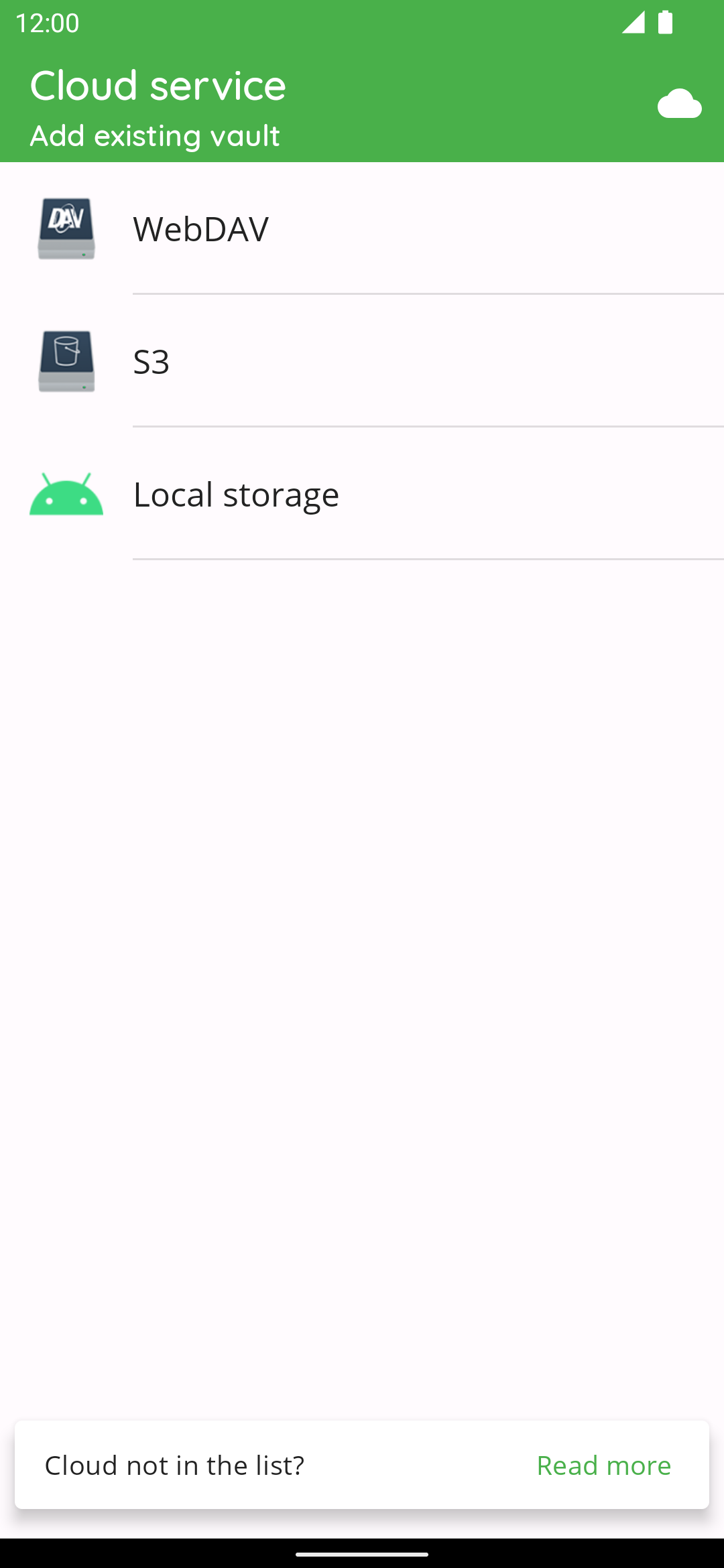724x1568 pixels.
Task: Tap Read more about unlisted clouds
Action: (x=603, y=1465)
